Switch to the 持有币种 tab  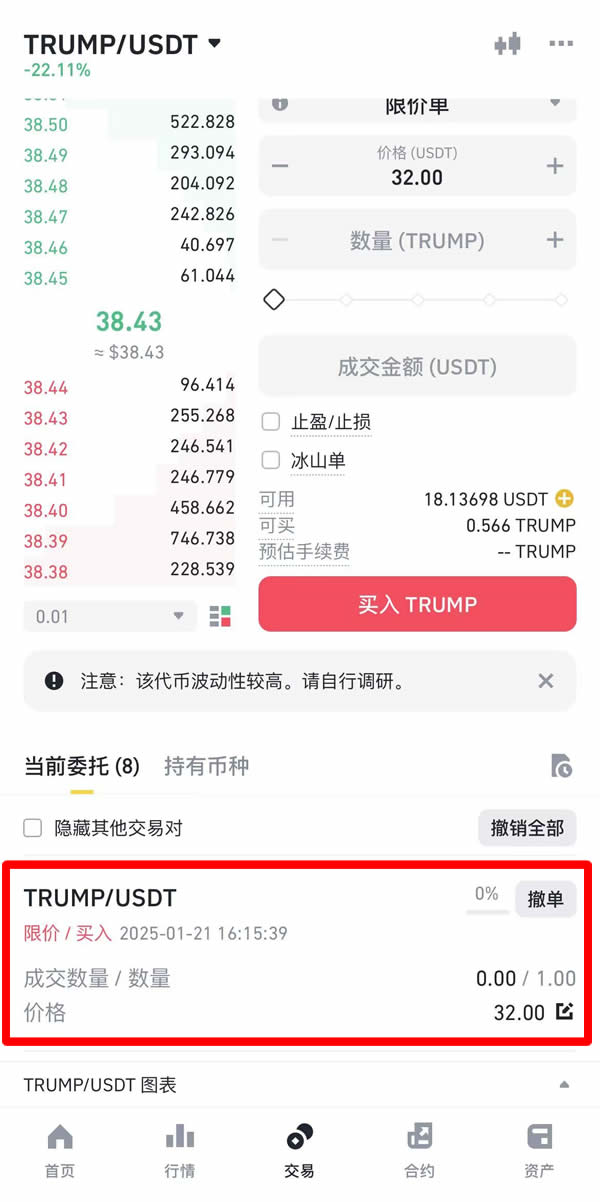tap(206, 767)
